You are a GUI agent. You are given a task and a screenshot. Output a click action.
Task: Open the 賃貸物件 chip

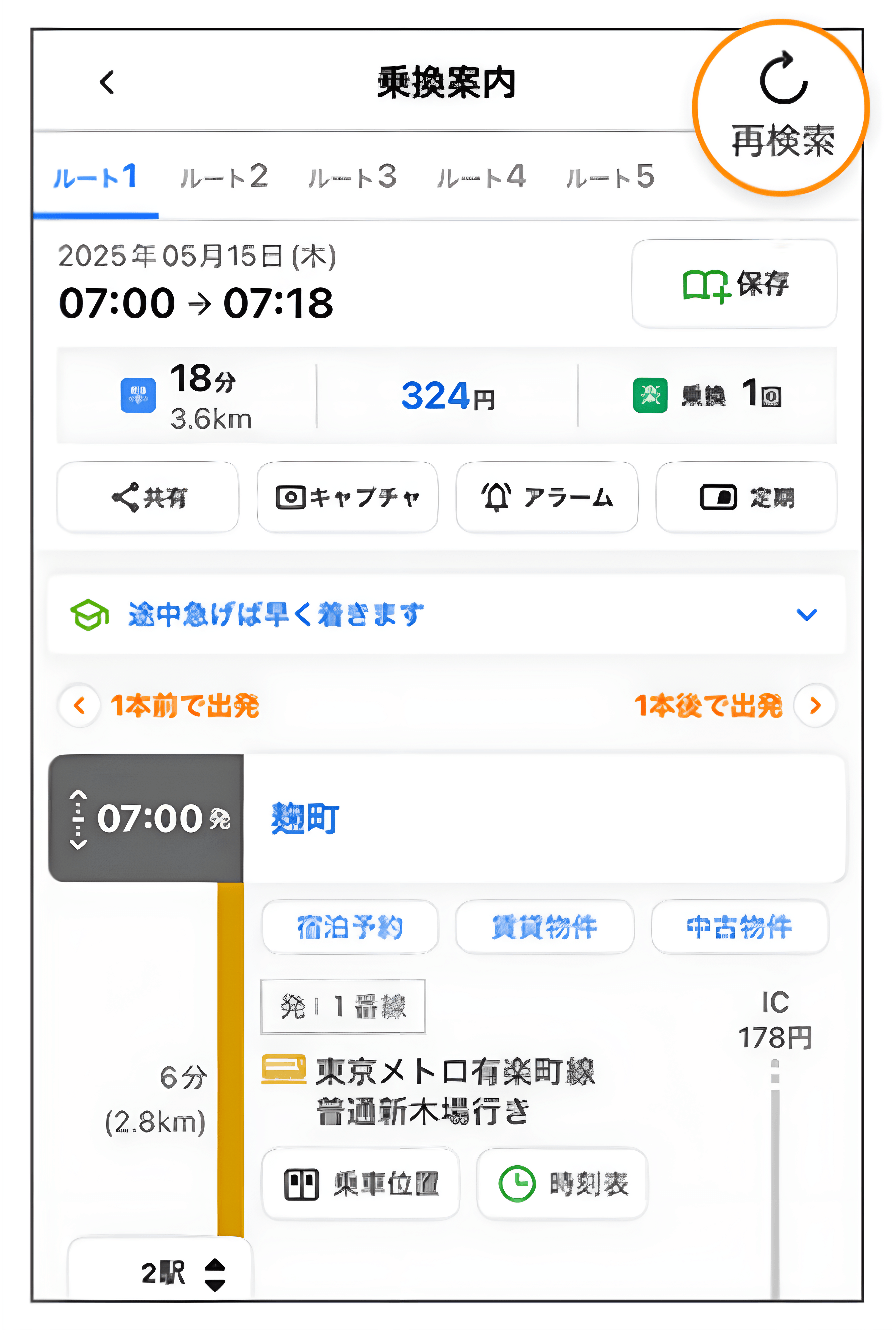[x=544, y=927]
